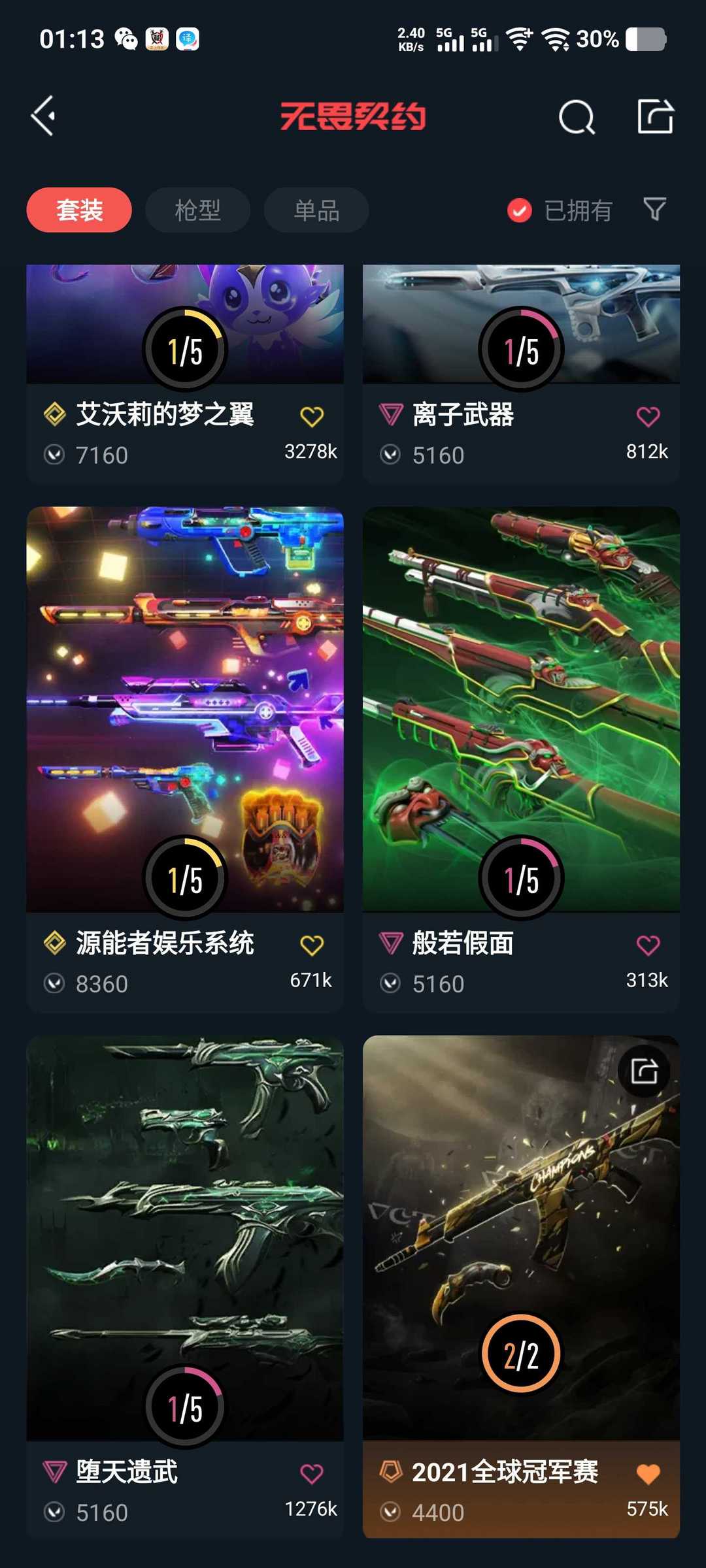Open the 源能者娱乐系统 bundle
The height and width of the screenshot is (1568, 706).
(x=185, y=759)
